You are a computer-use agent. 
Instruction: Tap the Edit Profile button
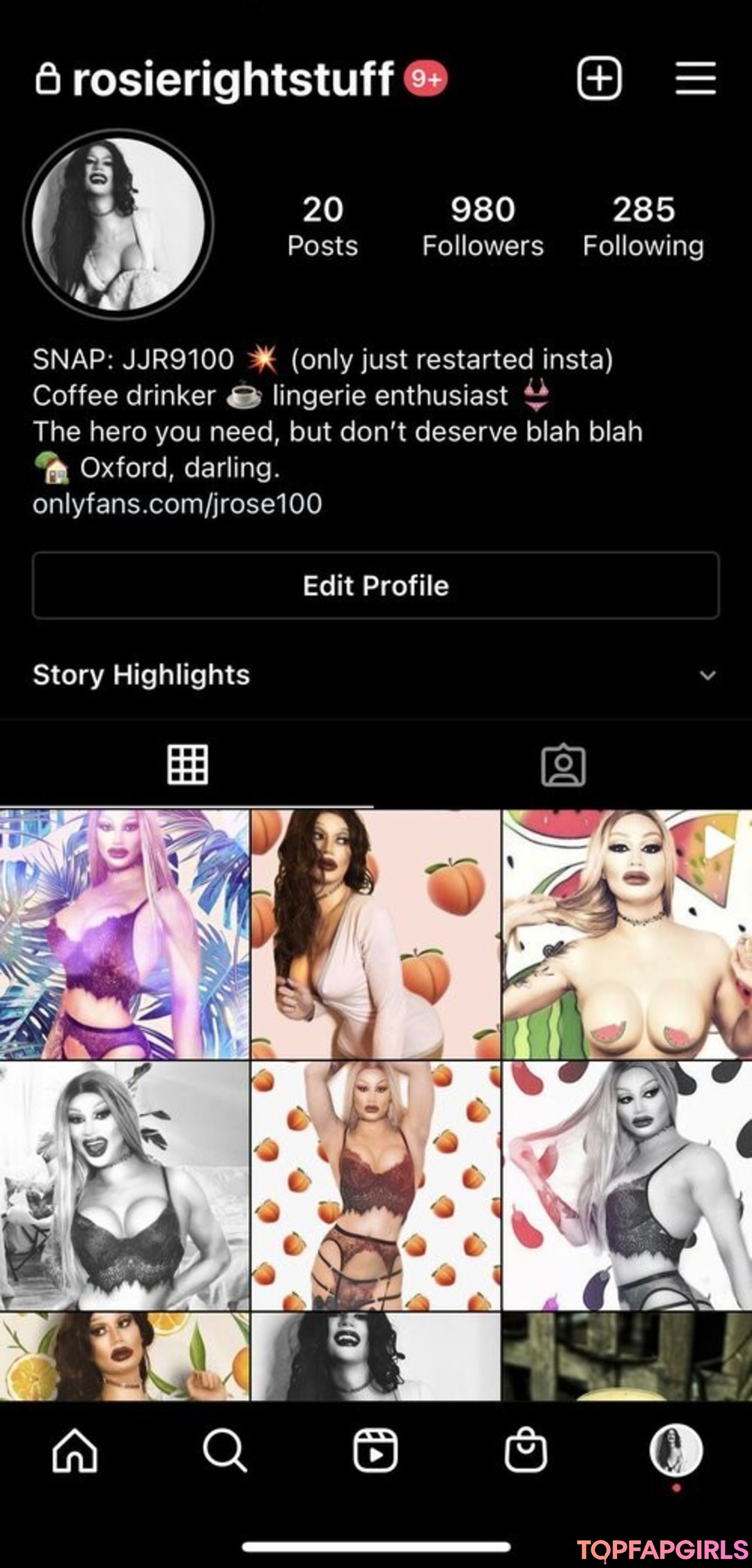pos(375,585)
